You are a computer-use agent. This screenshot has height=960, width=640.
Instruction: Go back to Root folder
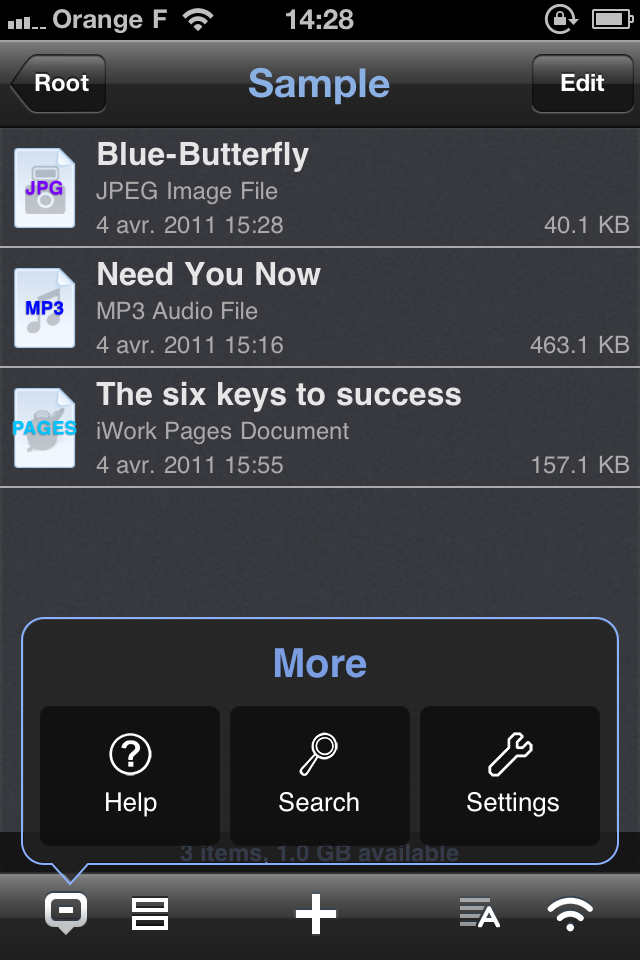(x=58, y=83)
